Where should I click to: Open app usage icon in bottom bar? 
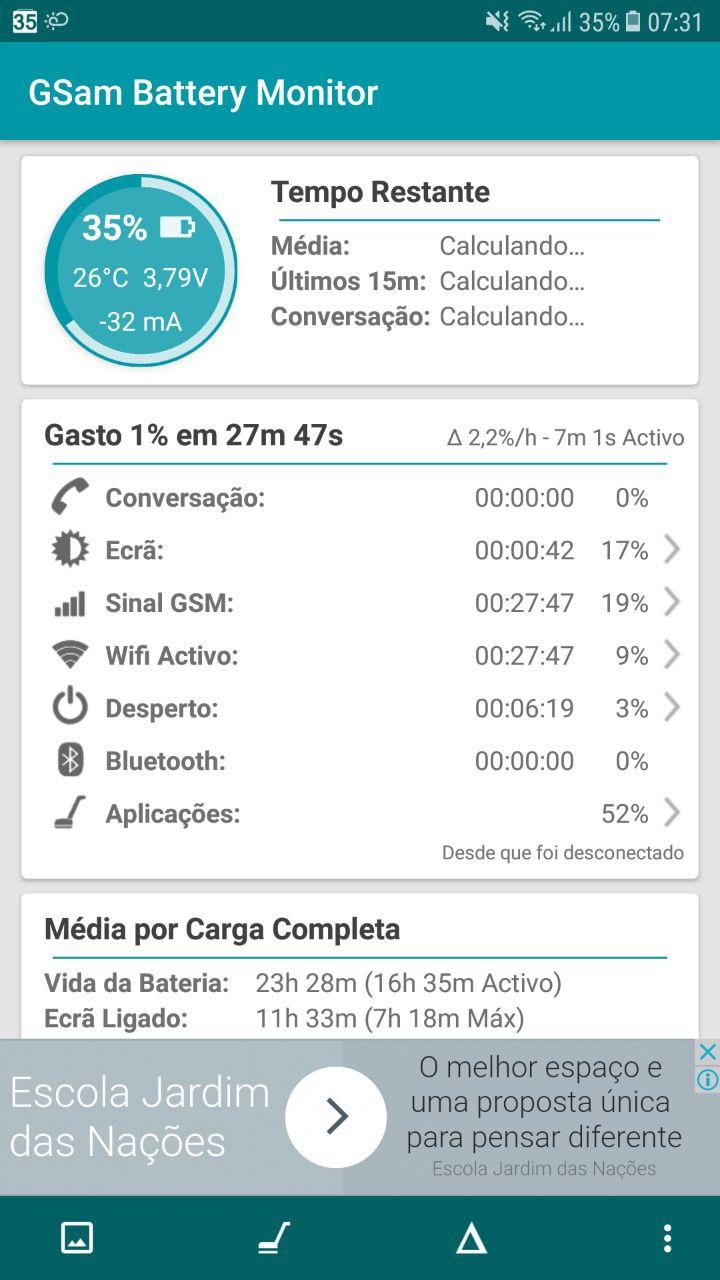point(273,1238)
